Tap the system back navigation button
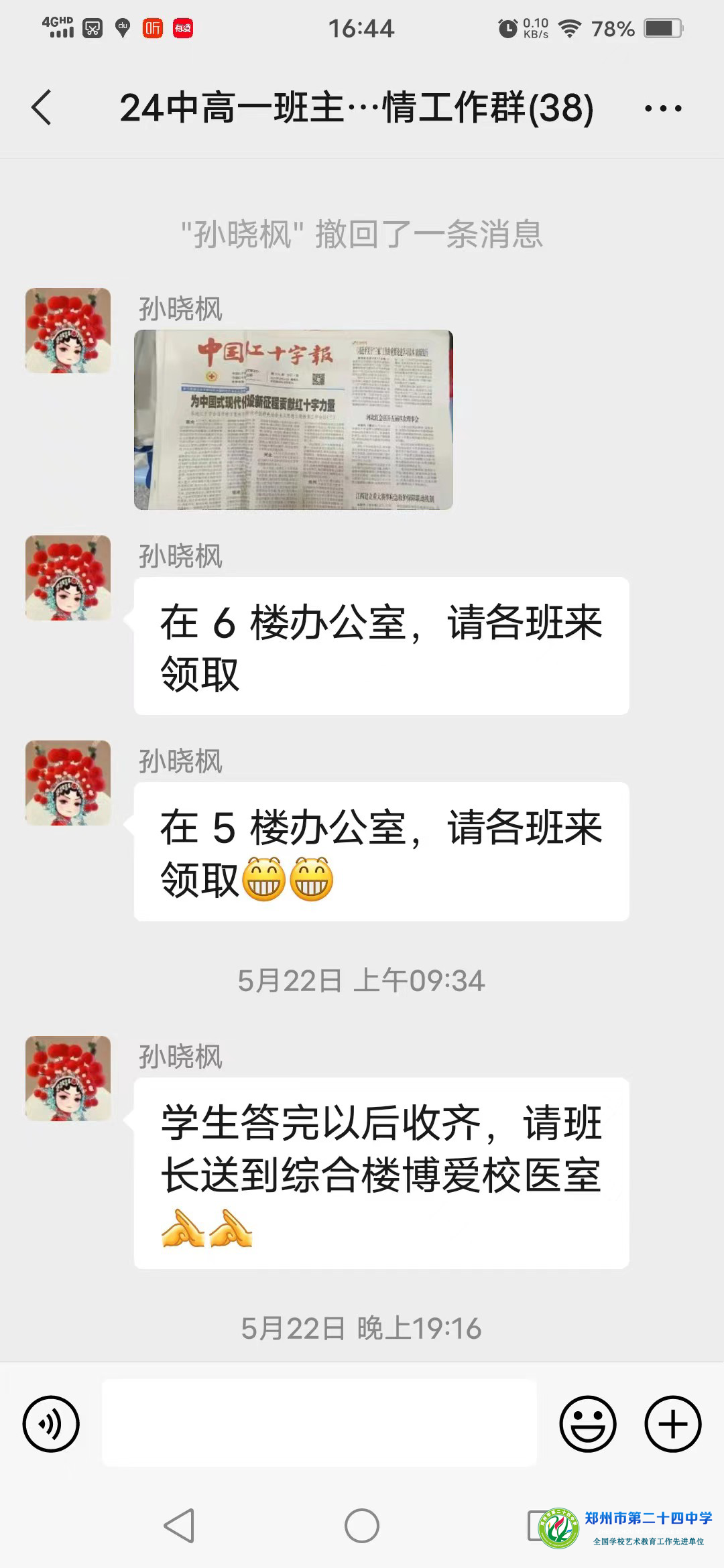724x1568 pixels. 179,1526
